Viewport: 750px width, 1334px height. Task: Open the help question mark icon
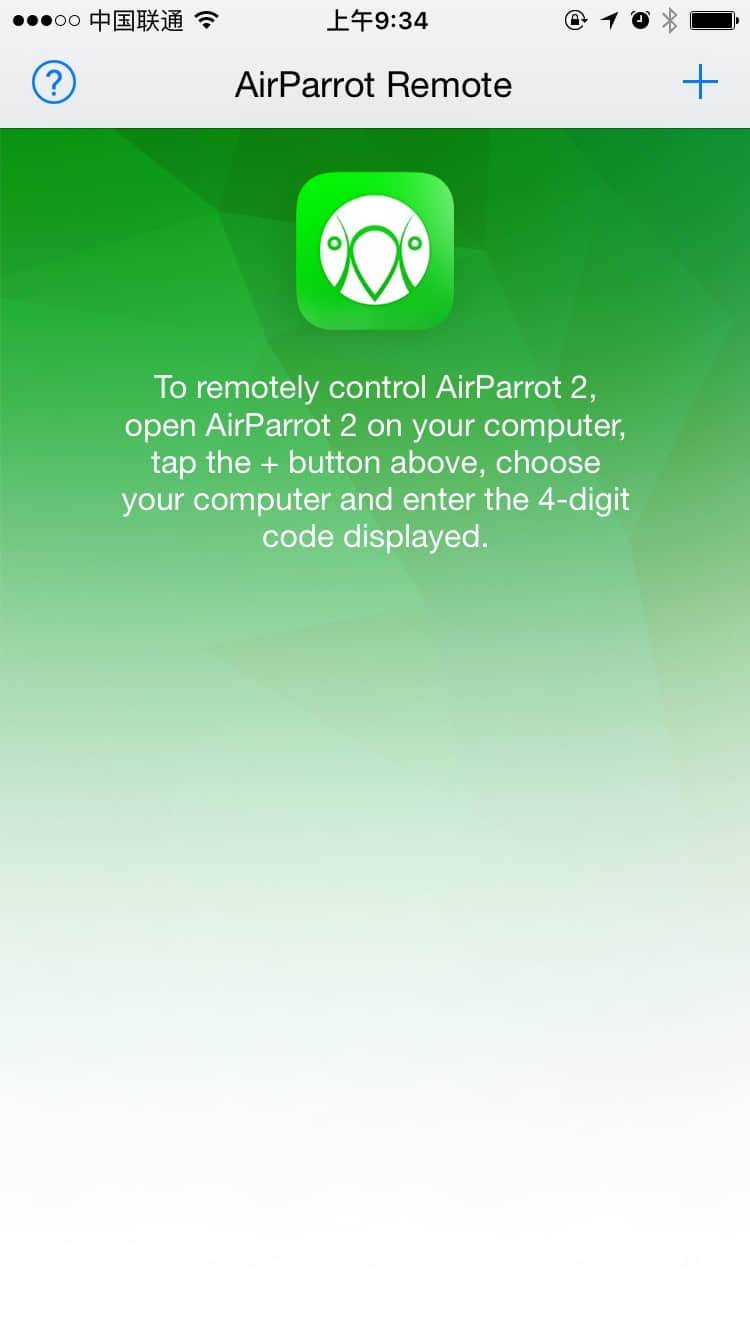click(54, 83)
